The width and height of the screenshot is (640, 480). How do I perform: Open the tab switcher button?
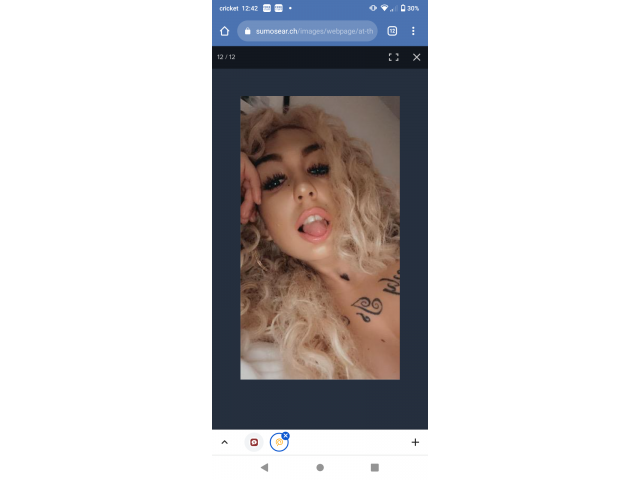point(393,31)
